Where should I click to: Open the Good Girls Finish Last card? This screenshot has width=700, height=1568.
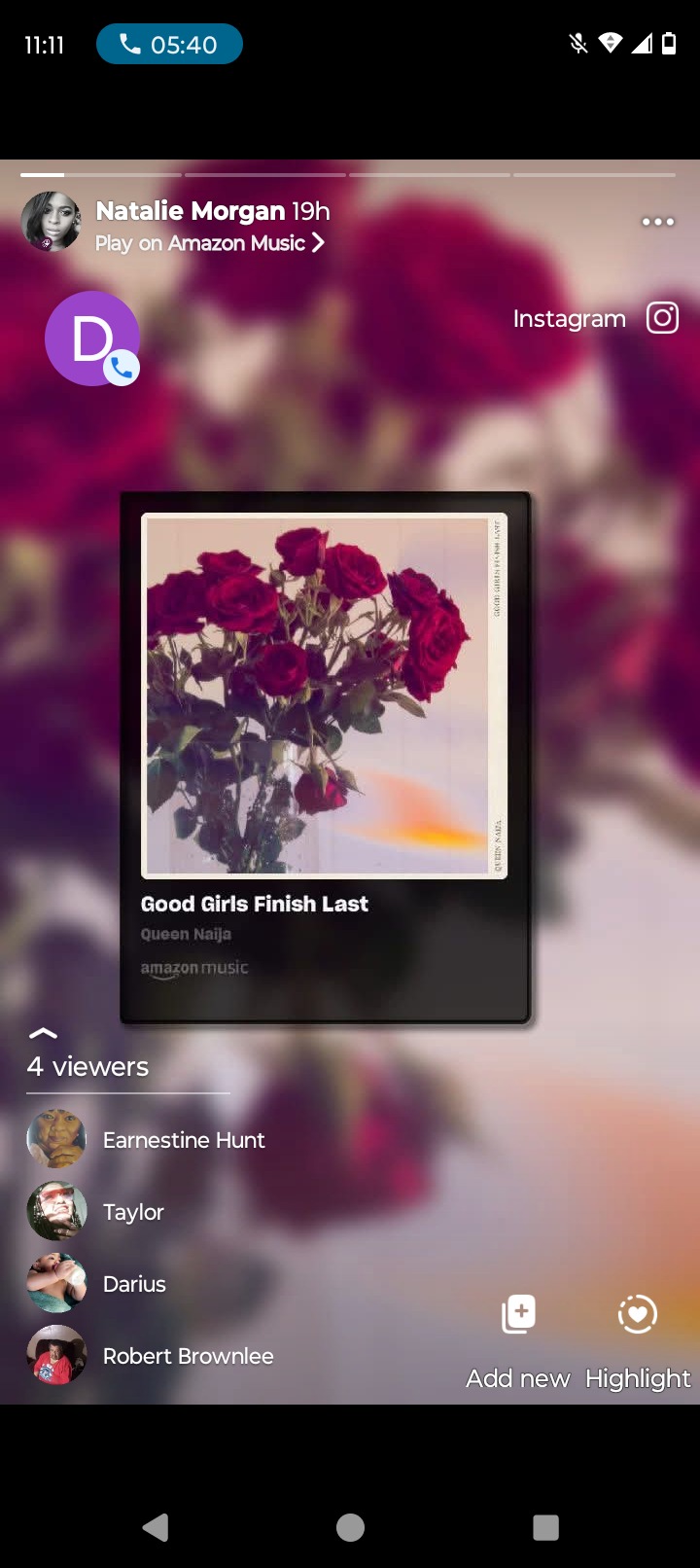point(325,757)
